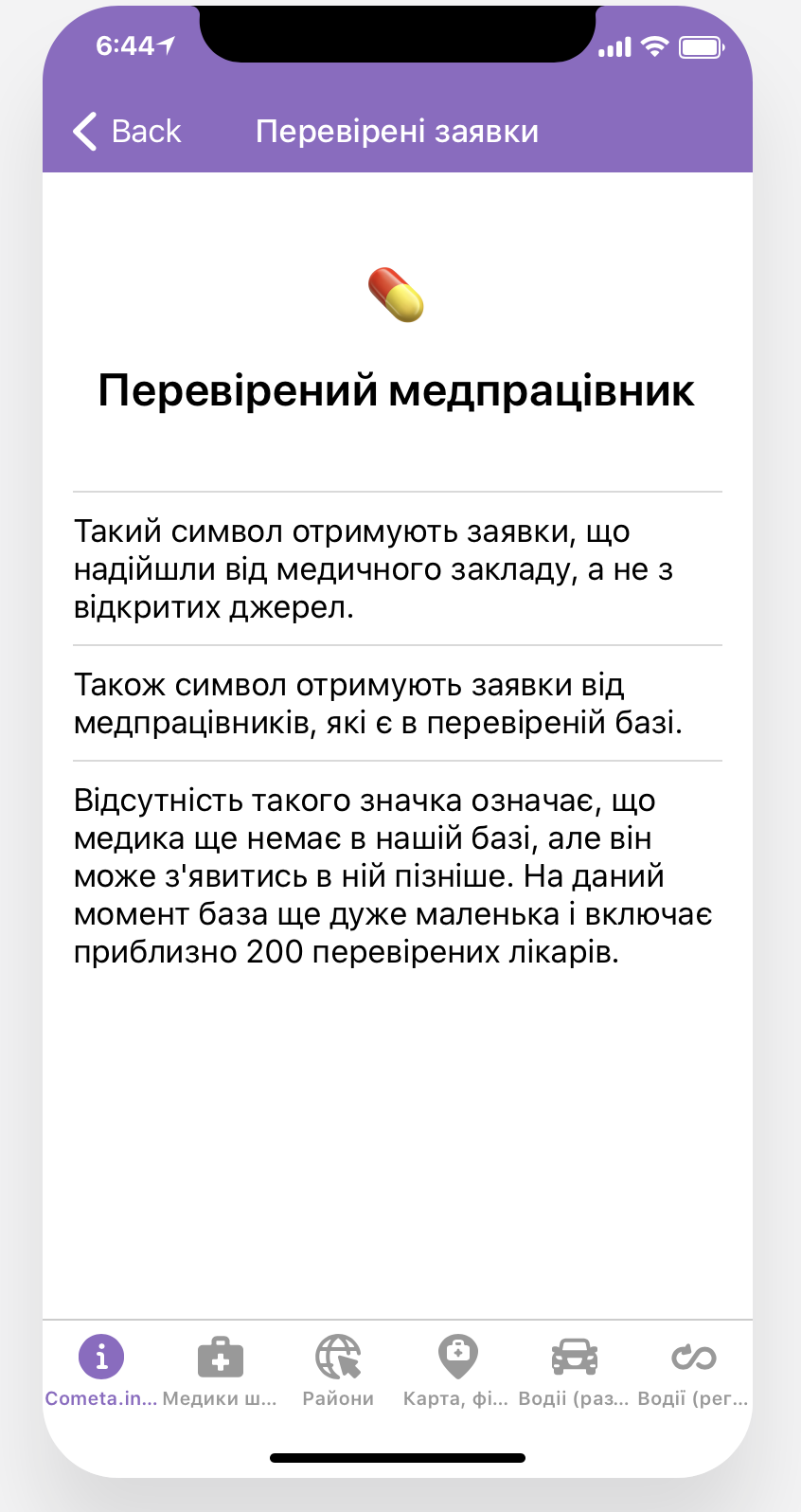Open the Cometa.in... info tab
This screenshot has height=1512, width=801.
tap(101, 1371)
